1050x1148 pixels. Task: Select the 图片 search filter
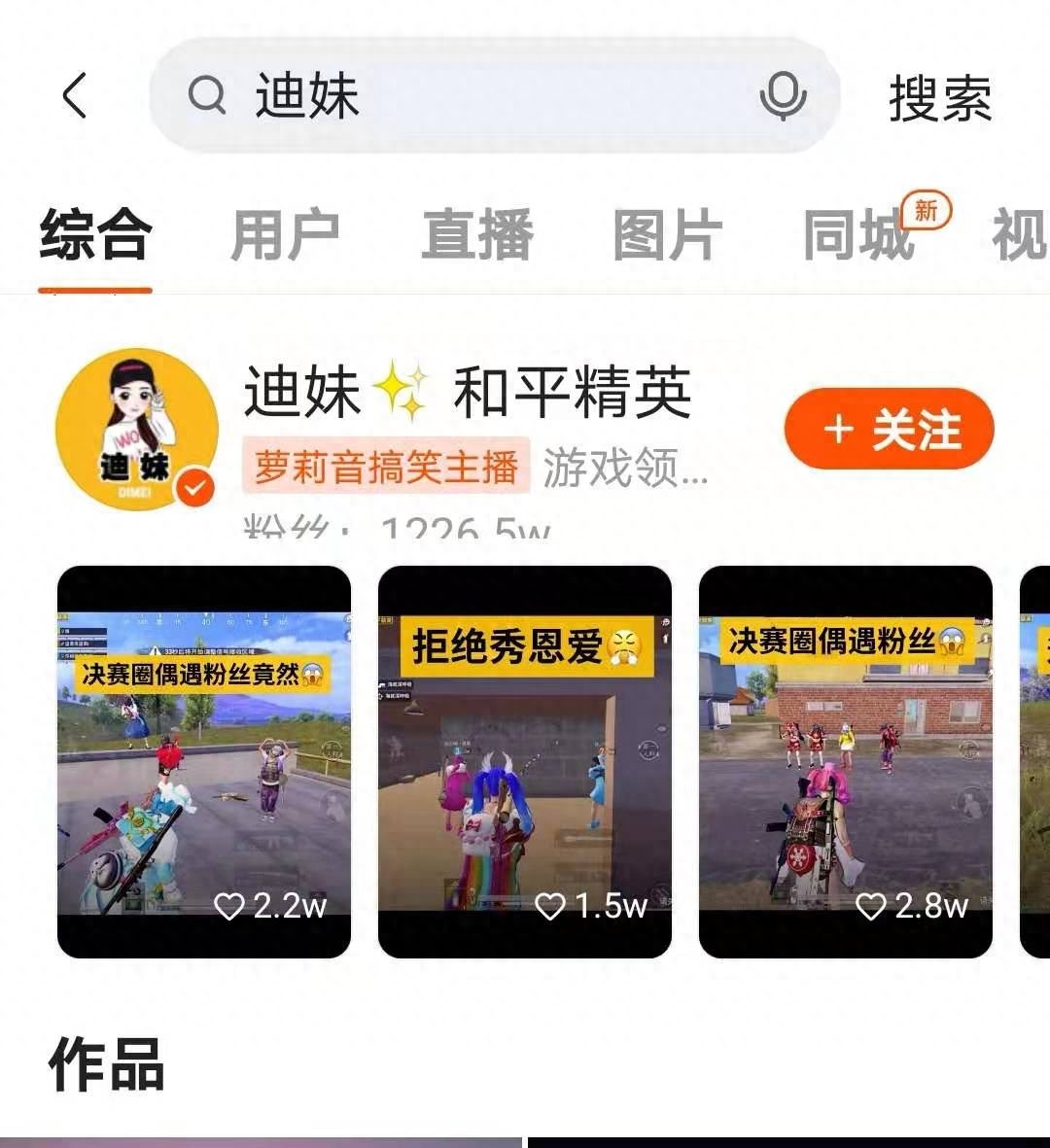pos(665,233)
